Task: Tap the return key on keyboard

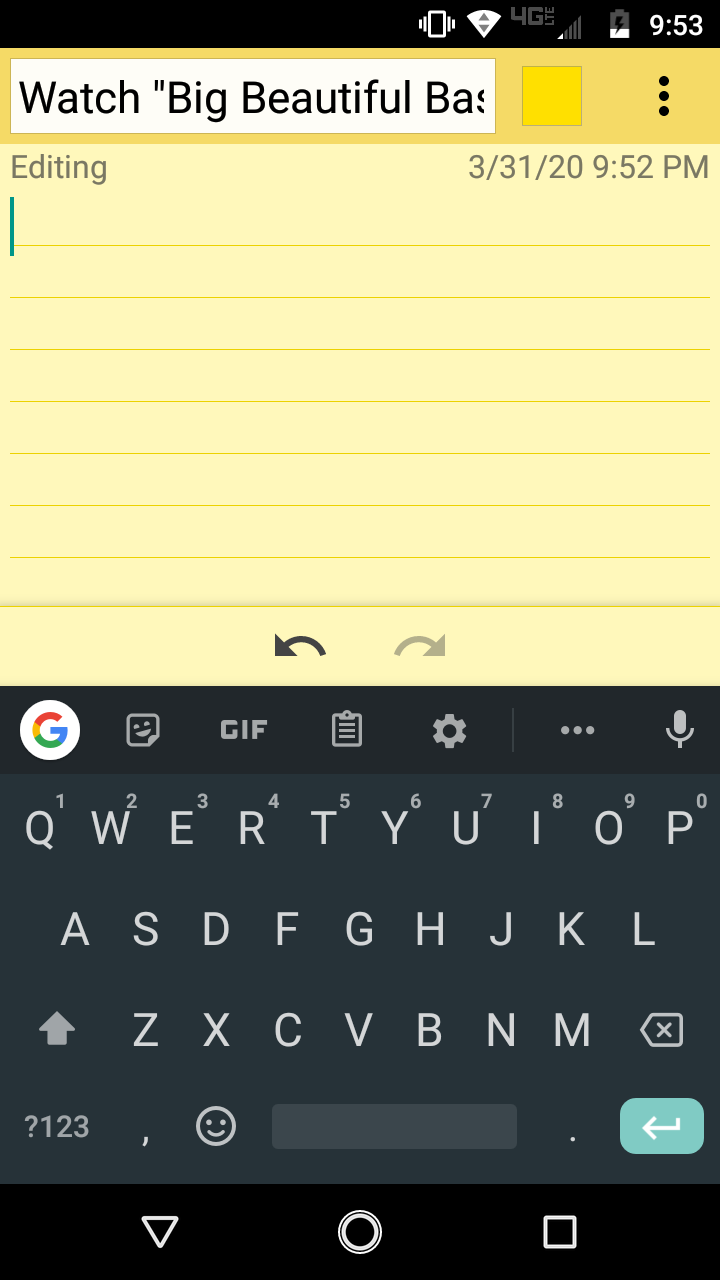Action: (x=661, y=1127)
